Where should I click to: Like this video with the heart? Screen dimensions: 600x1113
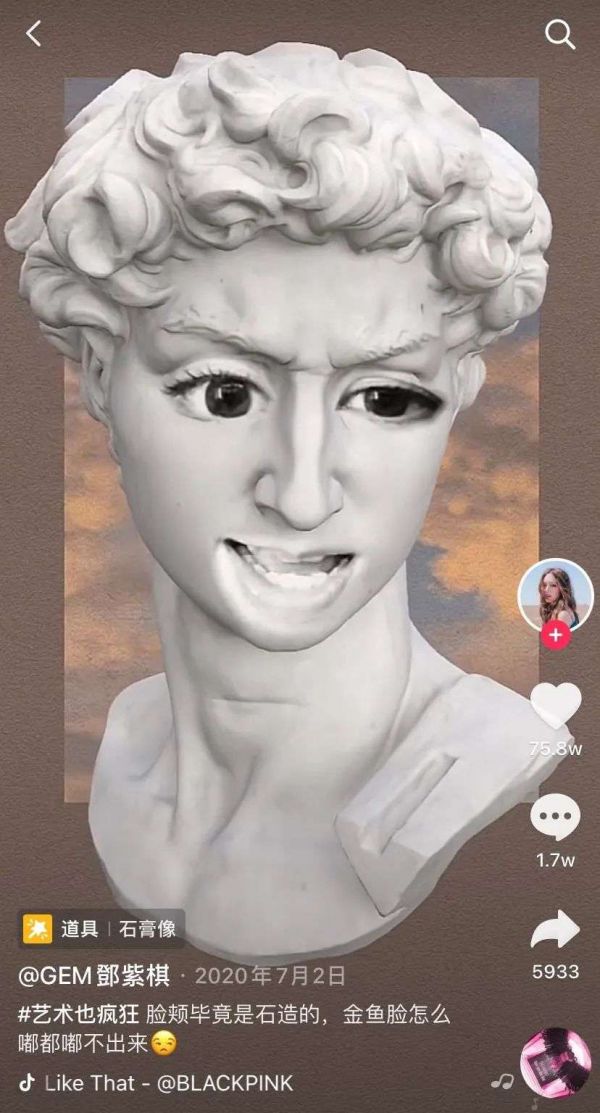point(555,705)
